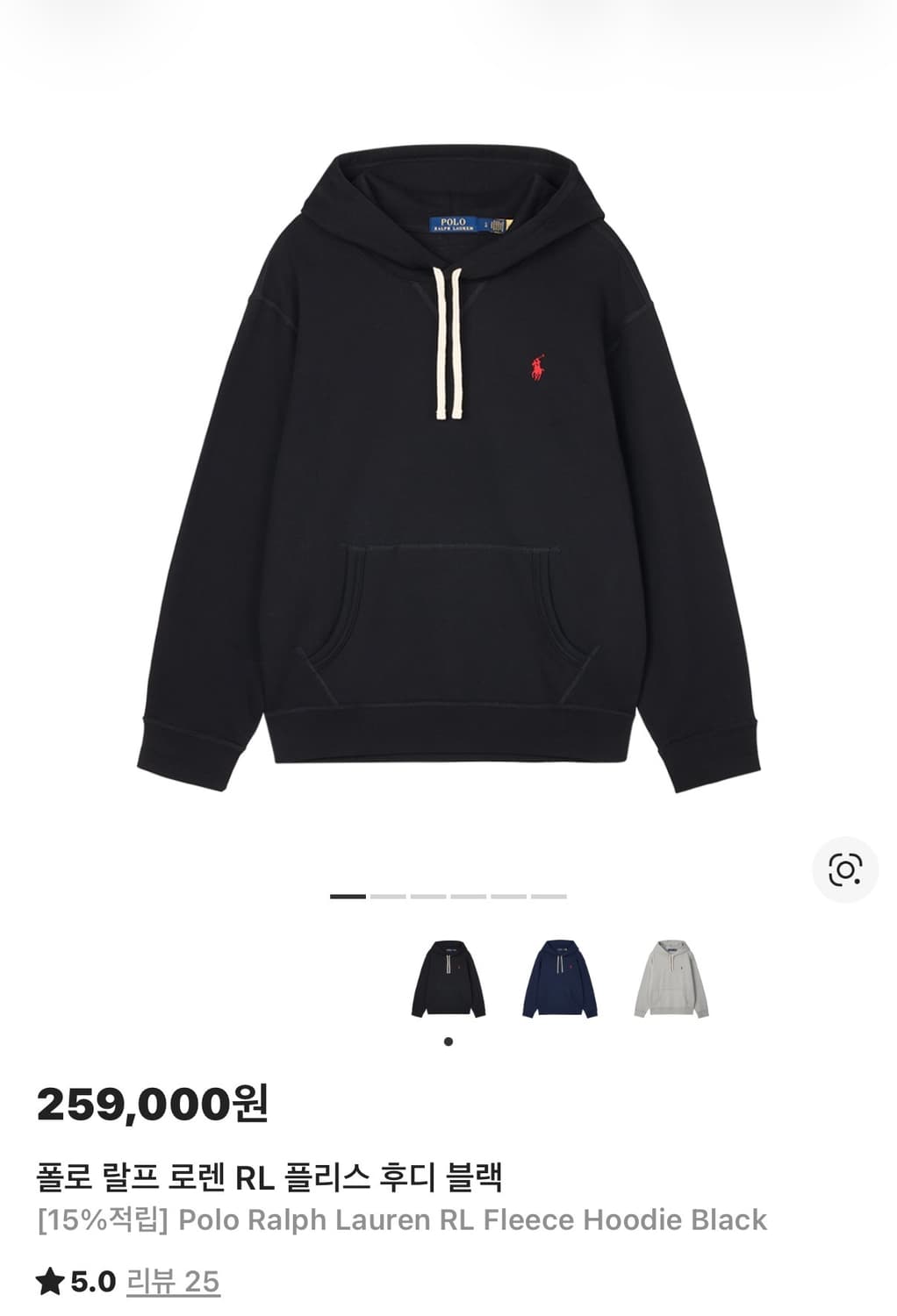Select the black hoodie color thumbnail
The width and height of the screenshot is (897, 1316).
coord(449,979)
